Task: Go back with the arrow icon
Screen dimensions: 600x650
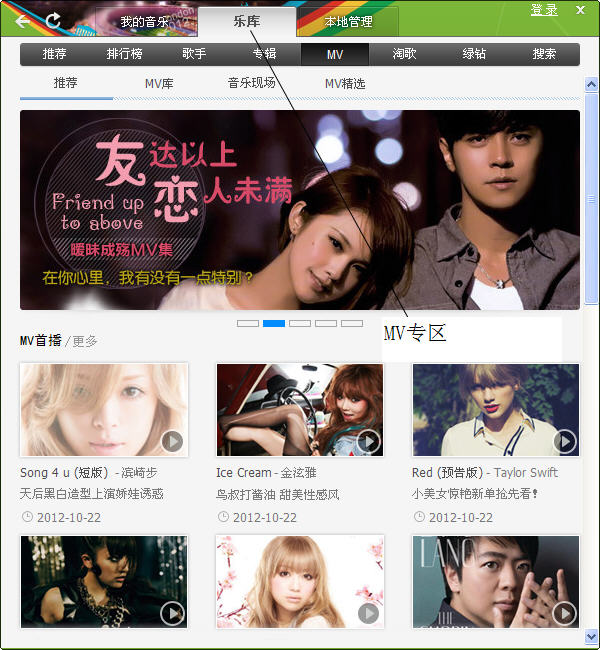Action: click(x=22, y=20)
